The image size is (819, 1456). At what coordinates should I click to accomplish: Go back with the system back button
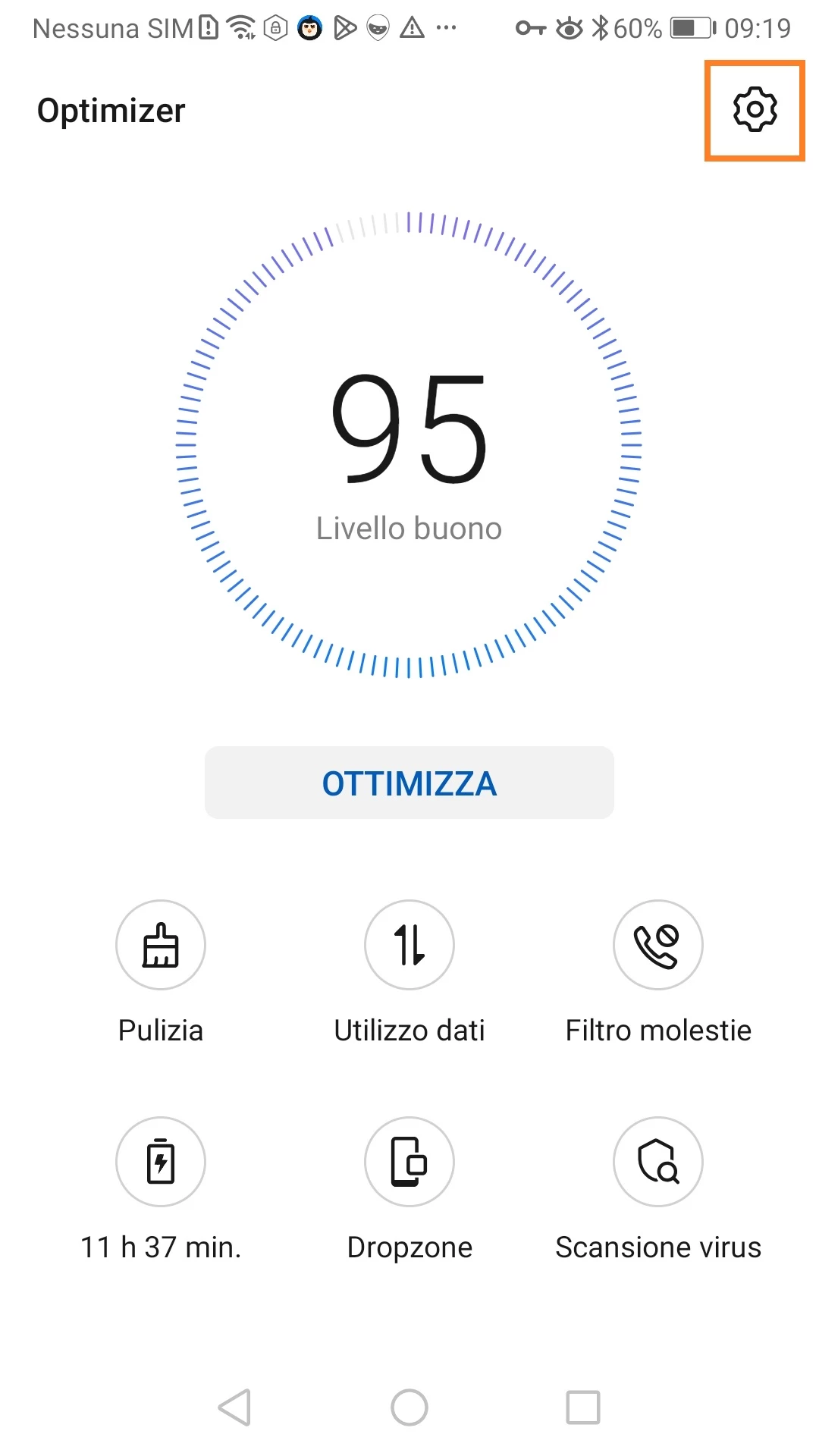[x=235, y=1407]
